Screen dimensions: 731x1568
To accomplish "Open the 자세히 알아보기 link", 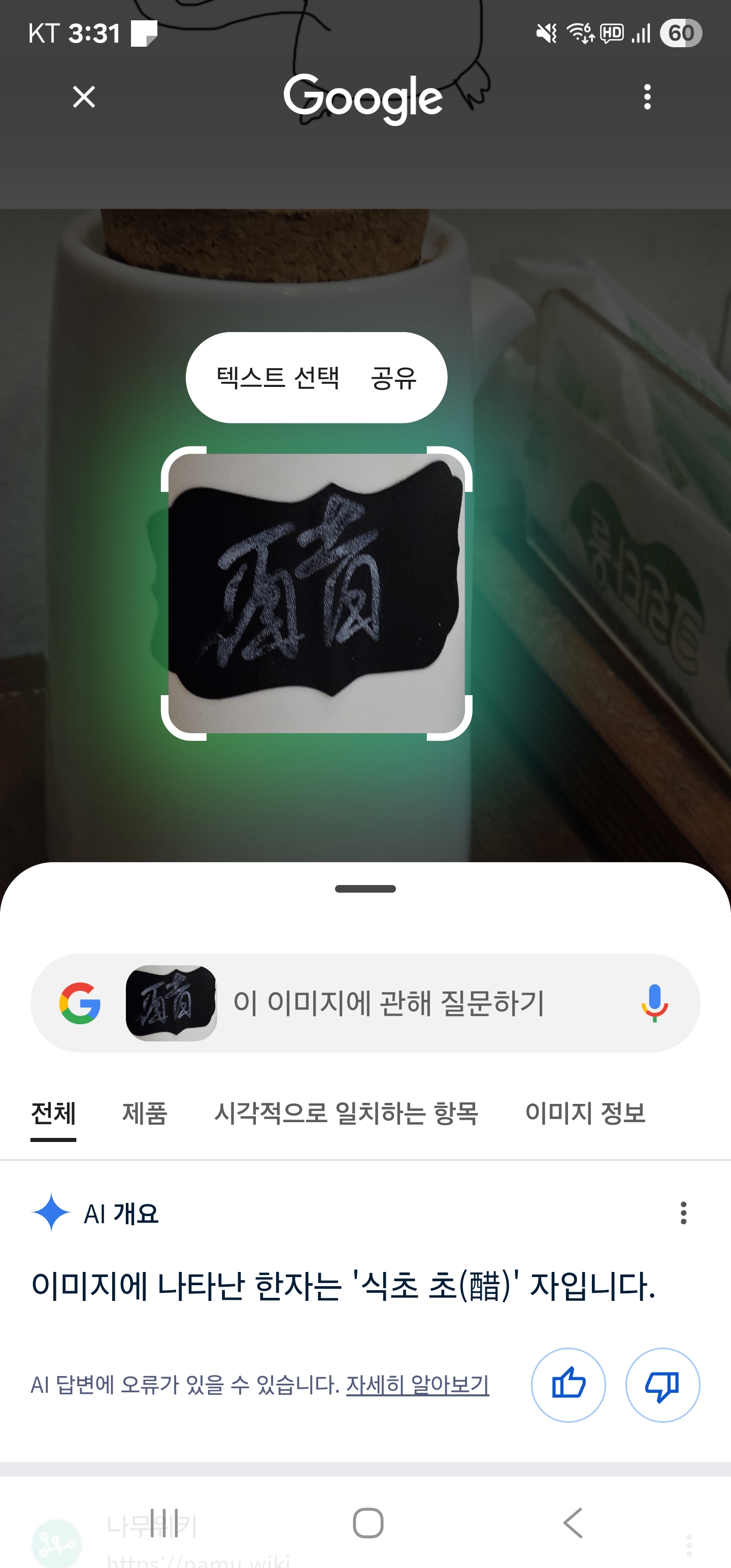I will (x=418, y=1385).
